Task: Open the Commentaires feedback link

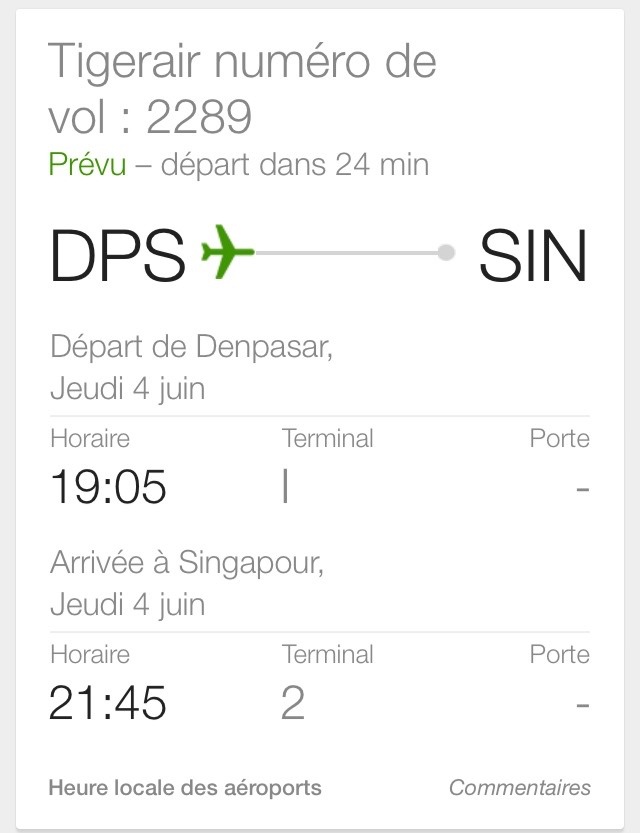Action: point(519,787)
